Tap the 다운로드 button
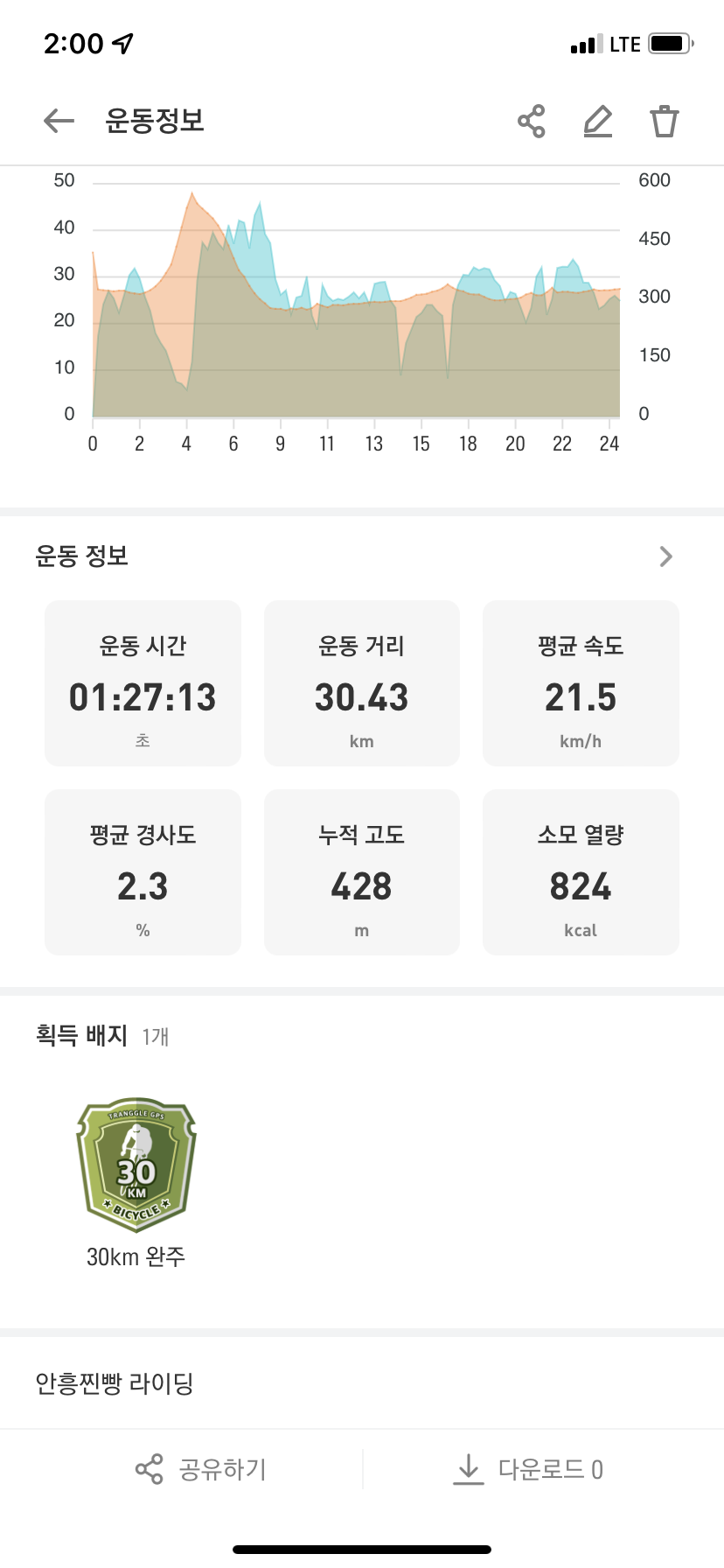Viewport: 724px width, 1568px height. (528, 1469)
